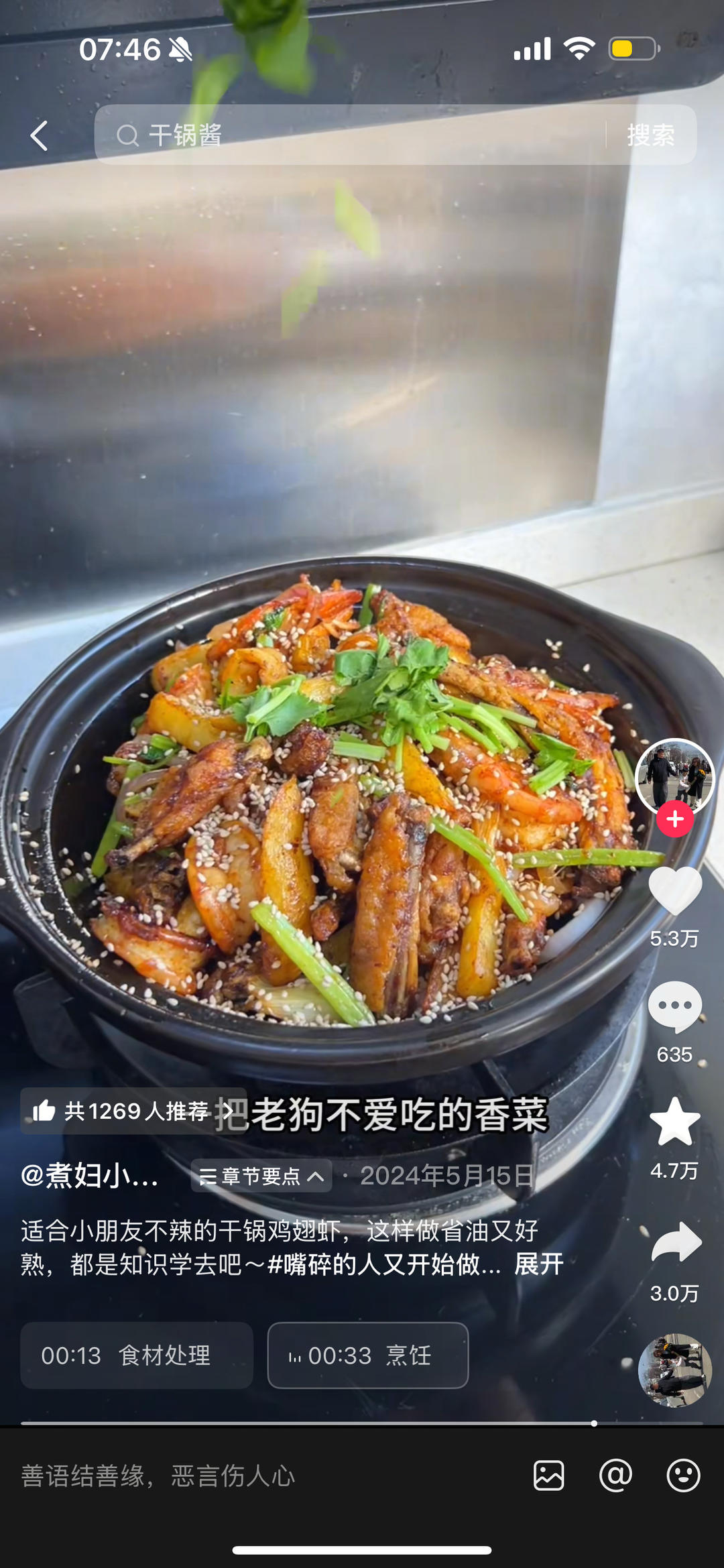
Task: Follow the creator with the red plus
Action: 674,819
